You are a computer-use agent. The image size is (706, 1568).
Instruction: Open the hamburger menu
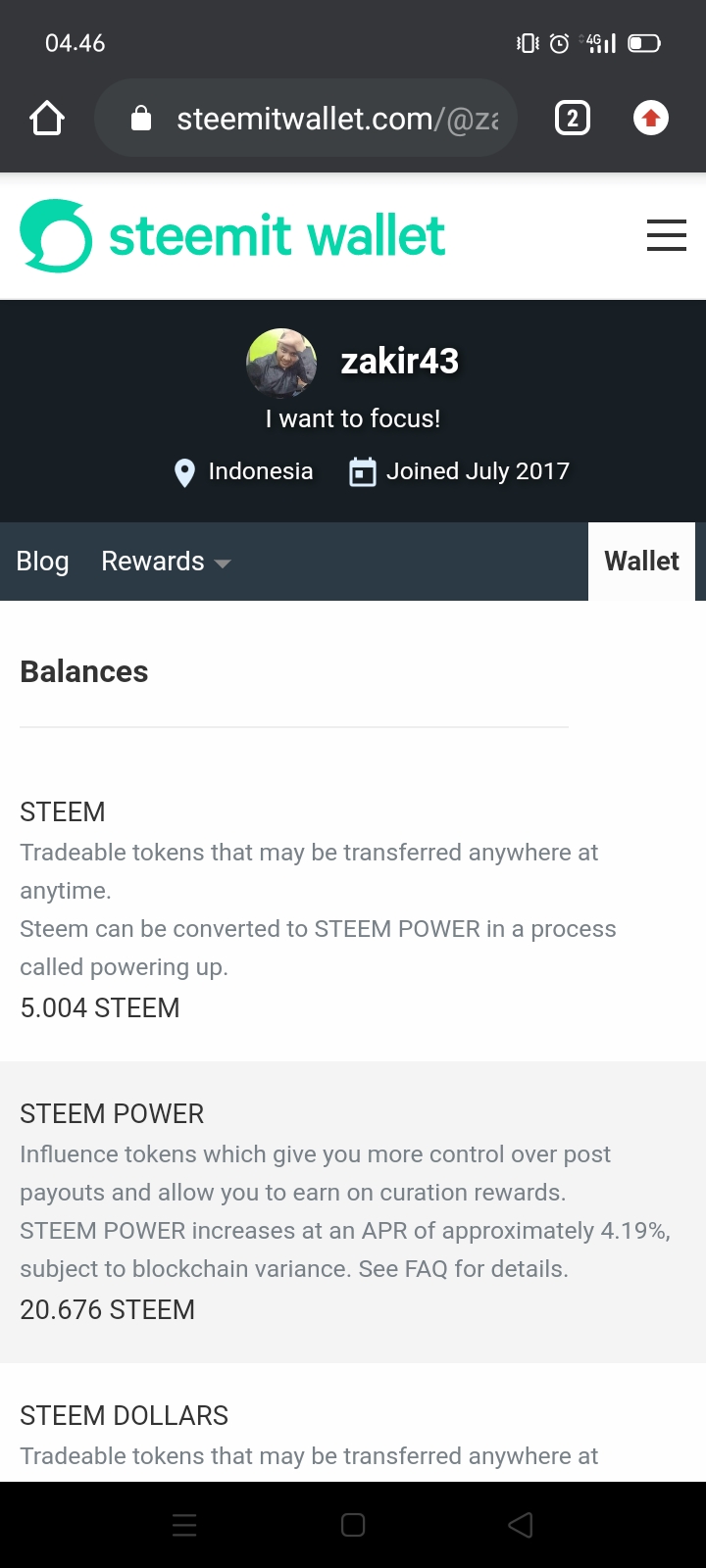coord(667,235)
